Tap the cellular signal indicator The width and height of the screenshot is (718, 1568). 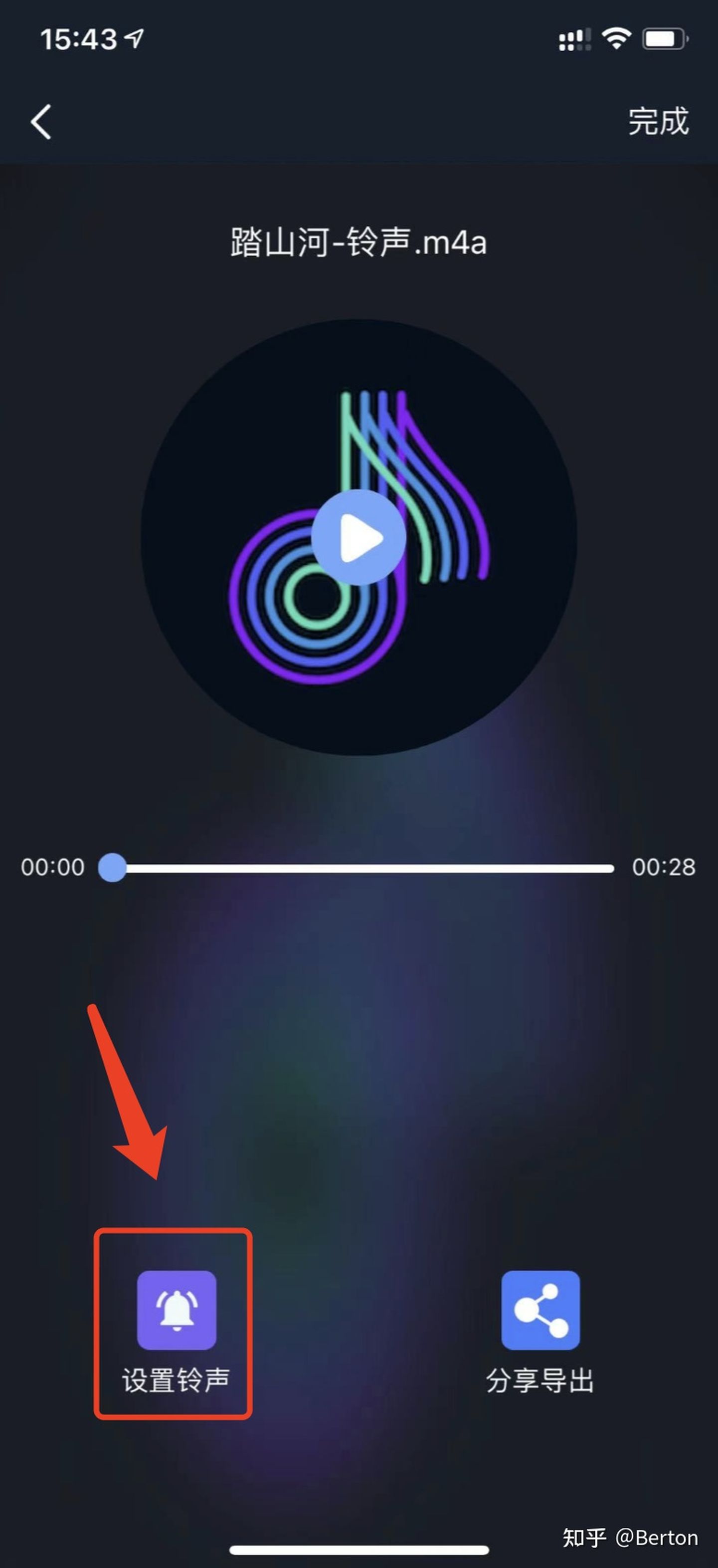[x=574, y=39]
